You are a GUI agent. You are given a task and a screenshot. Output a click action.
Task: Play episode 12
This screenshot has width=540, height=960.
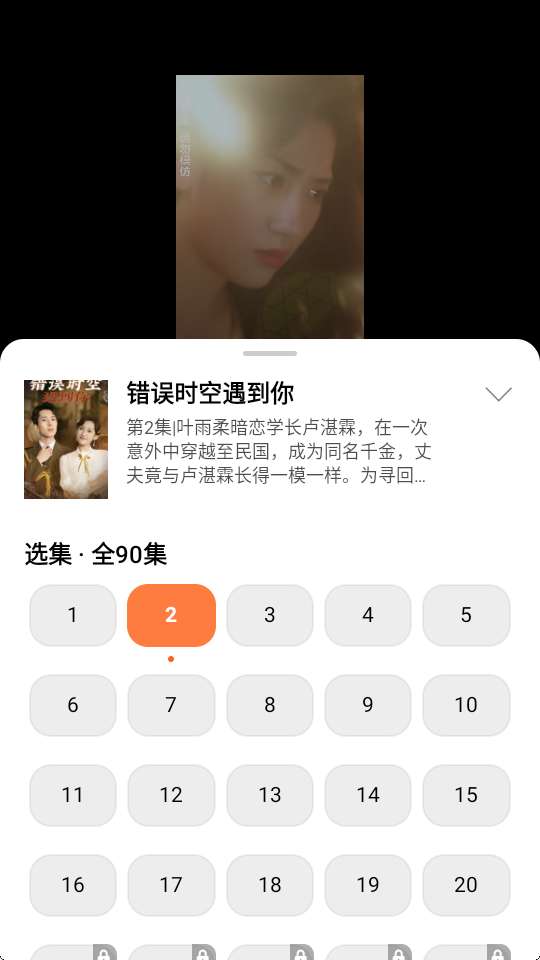(171, 795)
